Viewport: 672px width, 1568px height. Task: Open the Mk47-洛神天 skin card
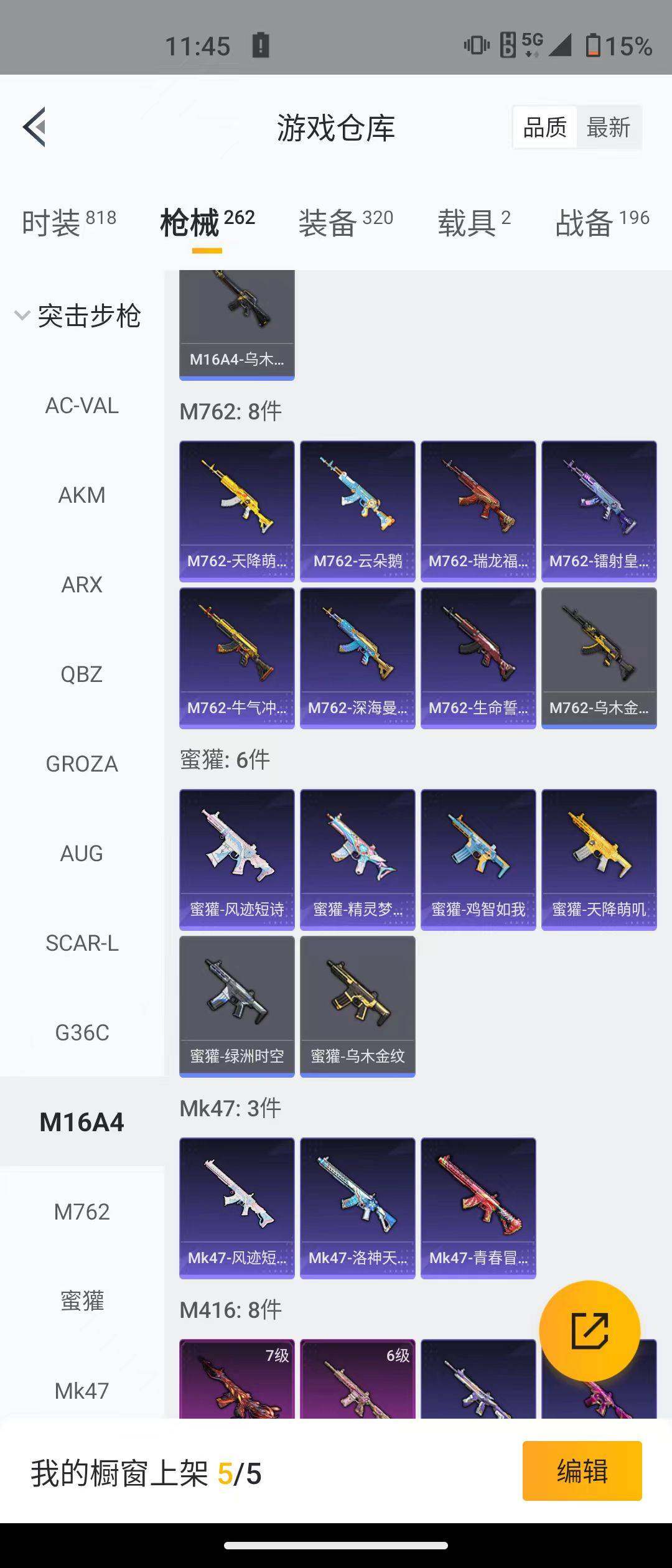(358, 1208)
